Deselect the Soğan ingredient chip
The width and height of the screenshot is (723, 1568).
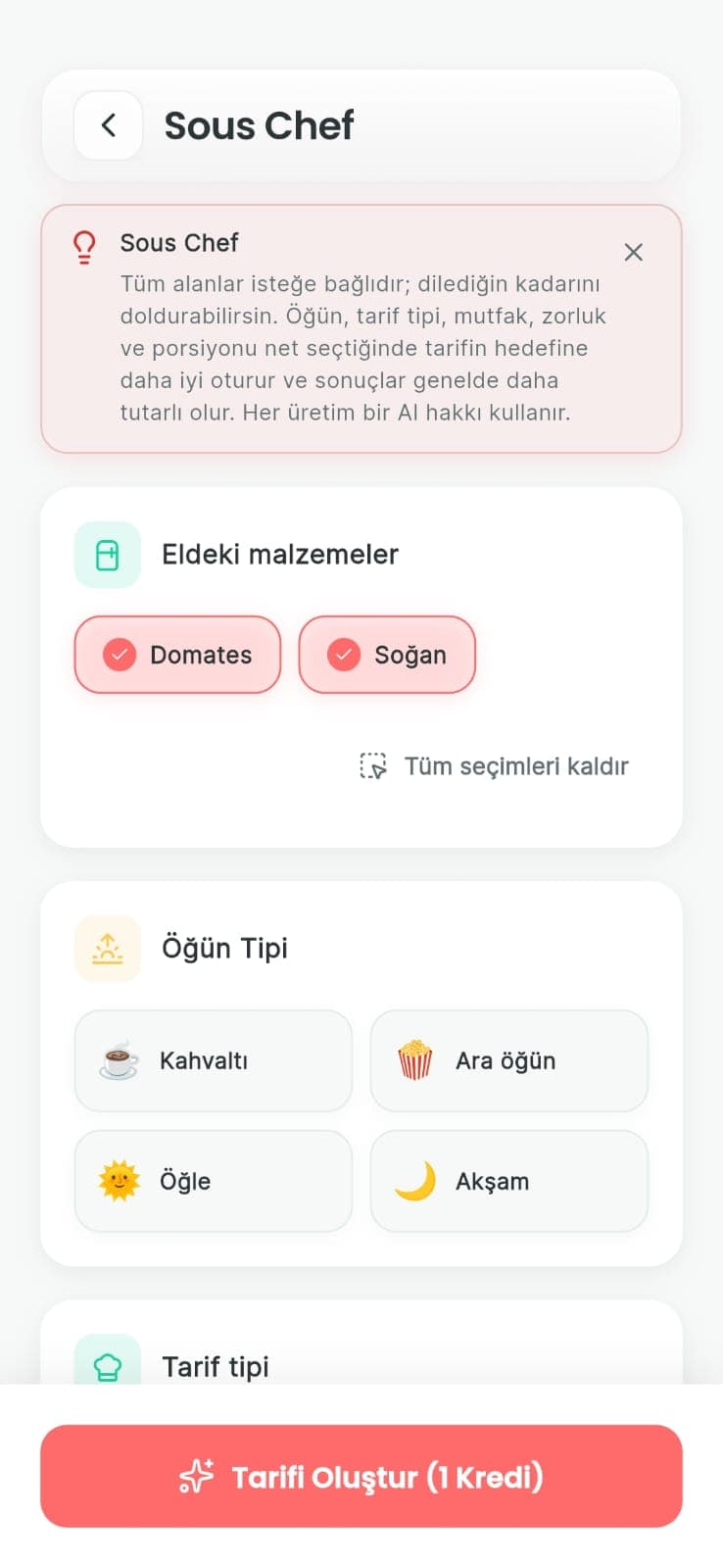pos(387,655)
